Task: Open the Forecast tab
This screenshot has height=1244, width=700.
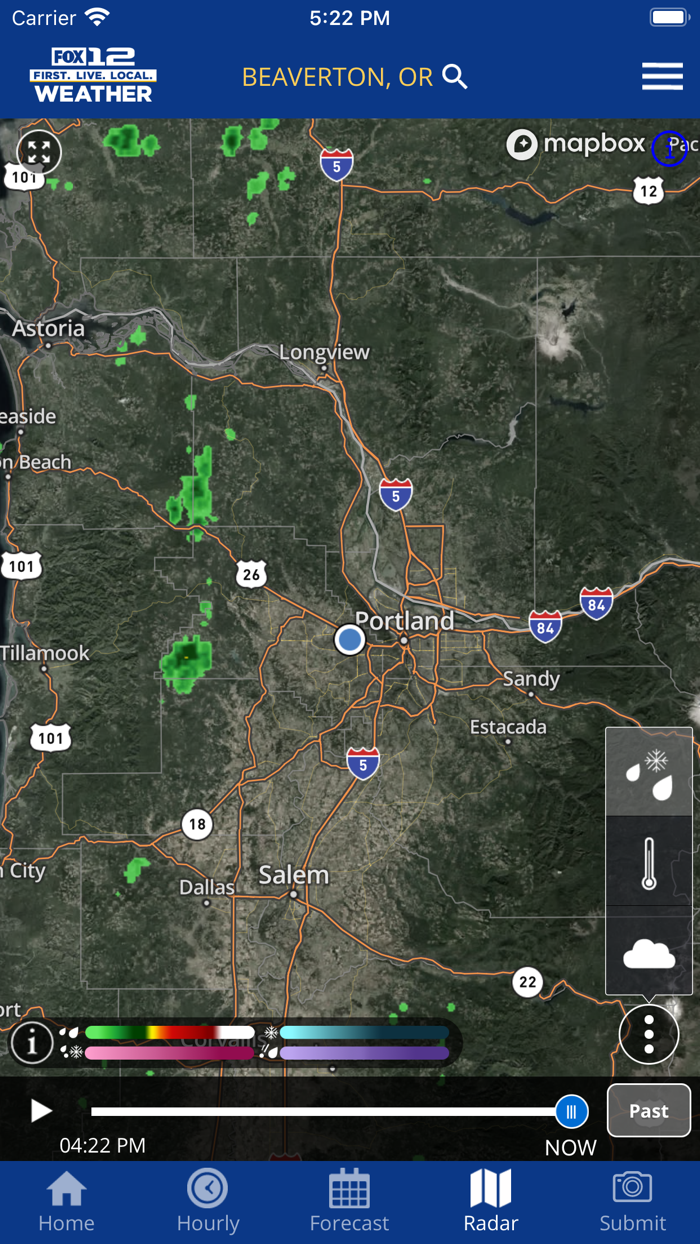Action: (x=350, y=1202)
